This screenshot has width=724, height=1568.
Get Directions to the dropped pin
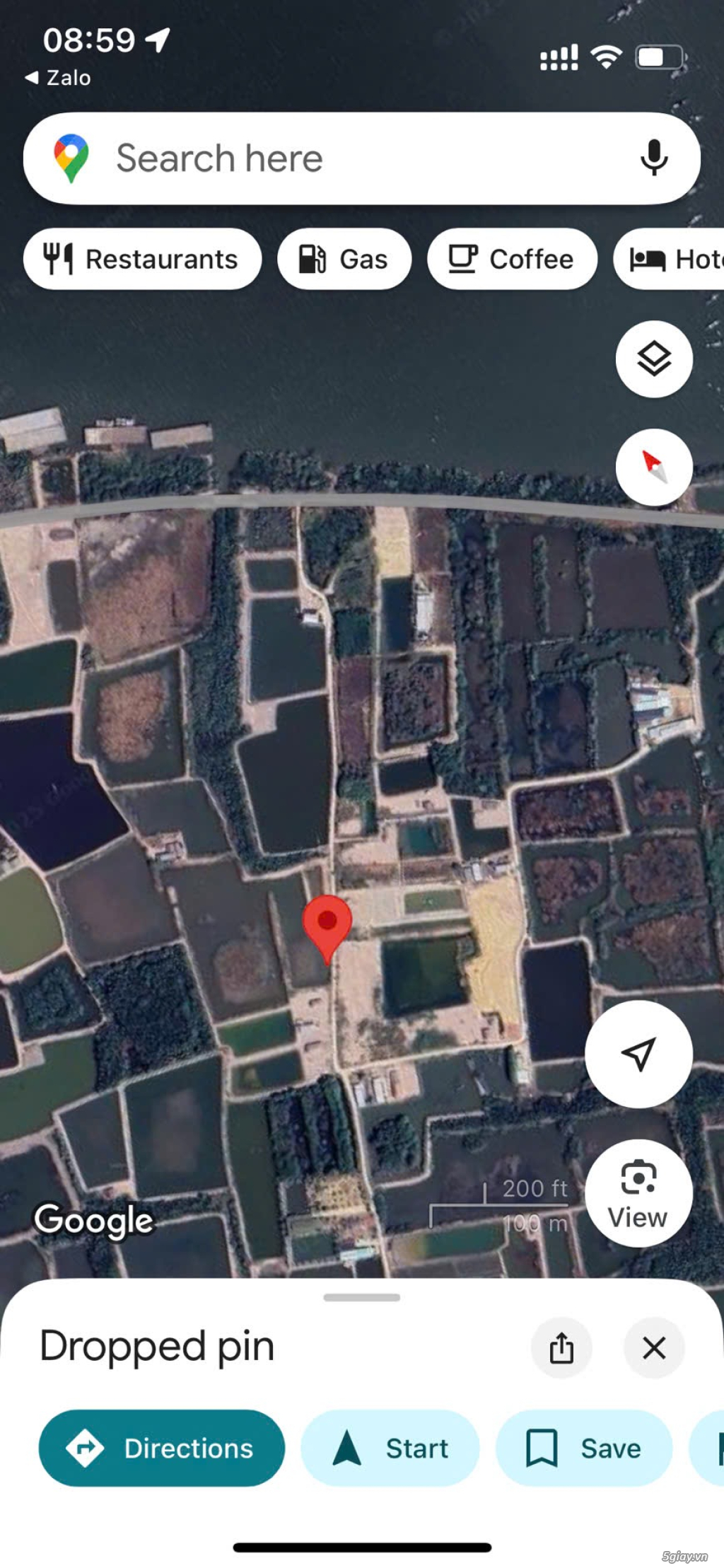[162, 1448]
